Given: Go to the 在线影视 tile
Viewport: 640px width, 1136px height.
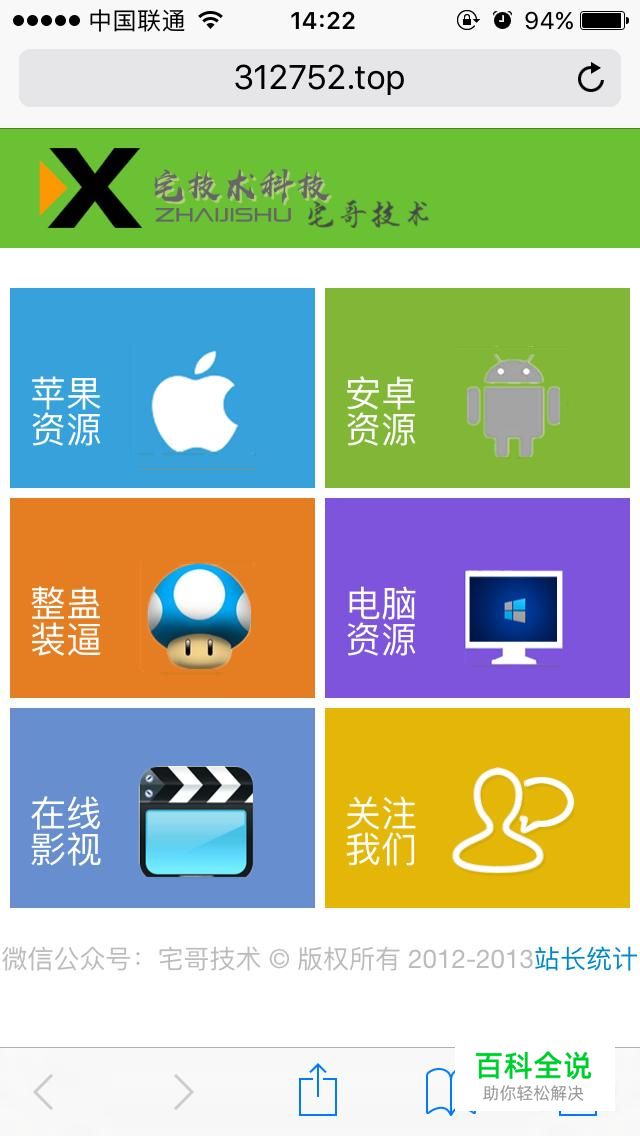Looking at the screenshot, I should coord(162,808).
